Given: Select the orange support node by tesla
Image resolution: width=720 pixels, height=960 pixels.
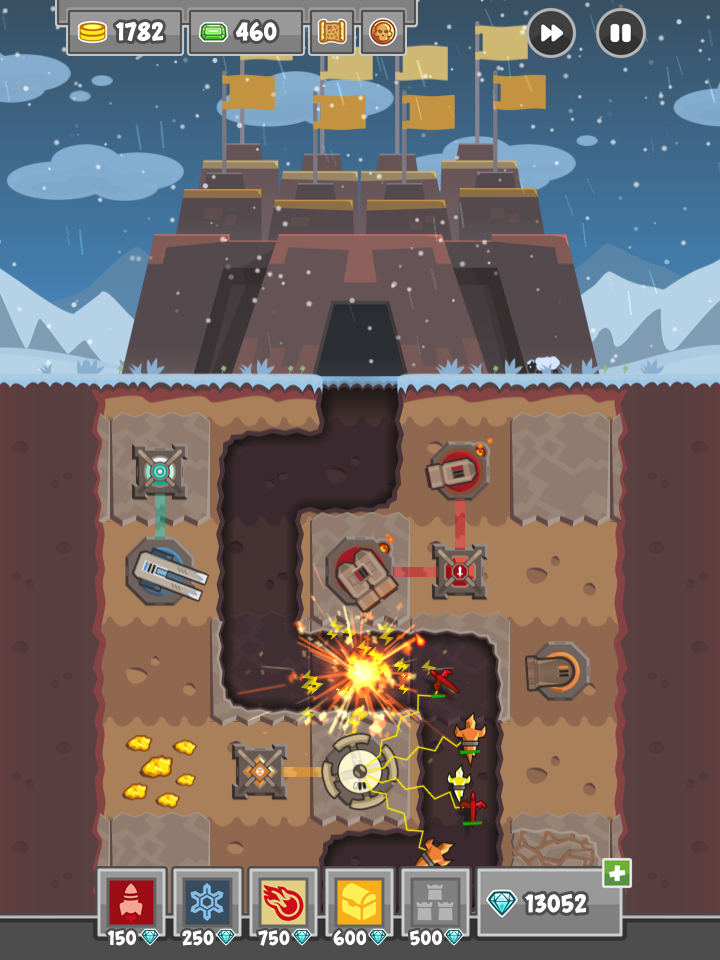Looking at the screenshot, I should (260, 772).
